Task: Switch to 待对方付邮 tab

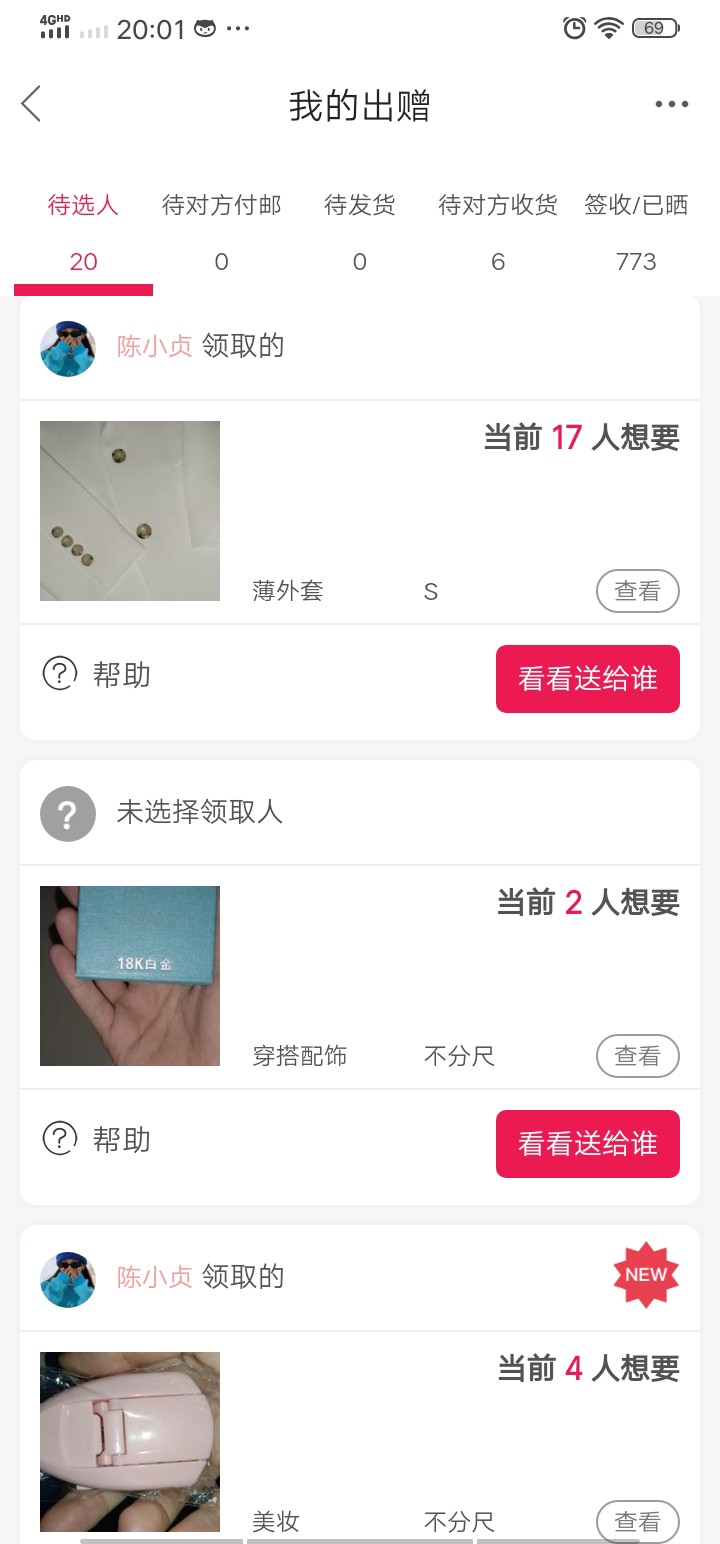Action: coord(221,232)
